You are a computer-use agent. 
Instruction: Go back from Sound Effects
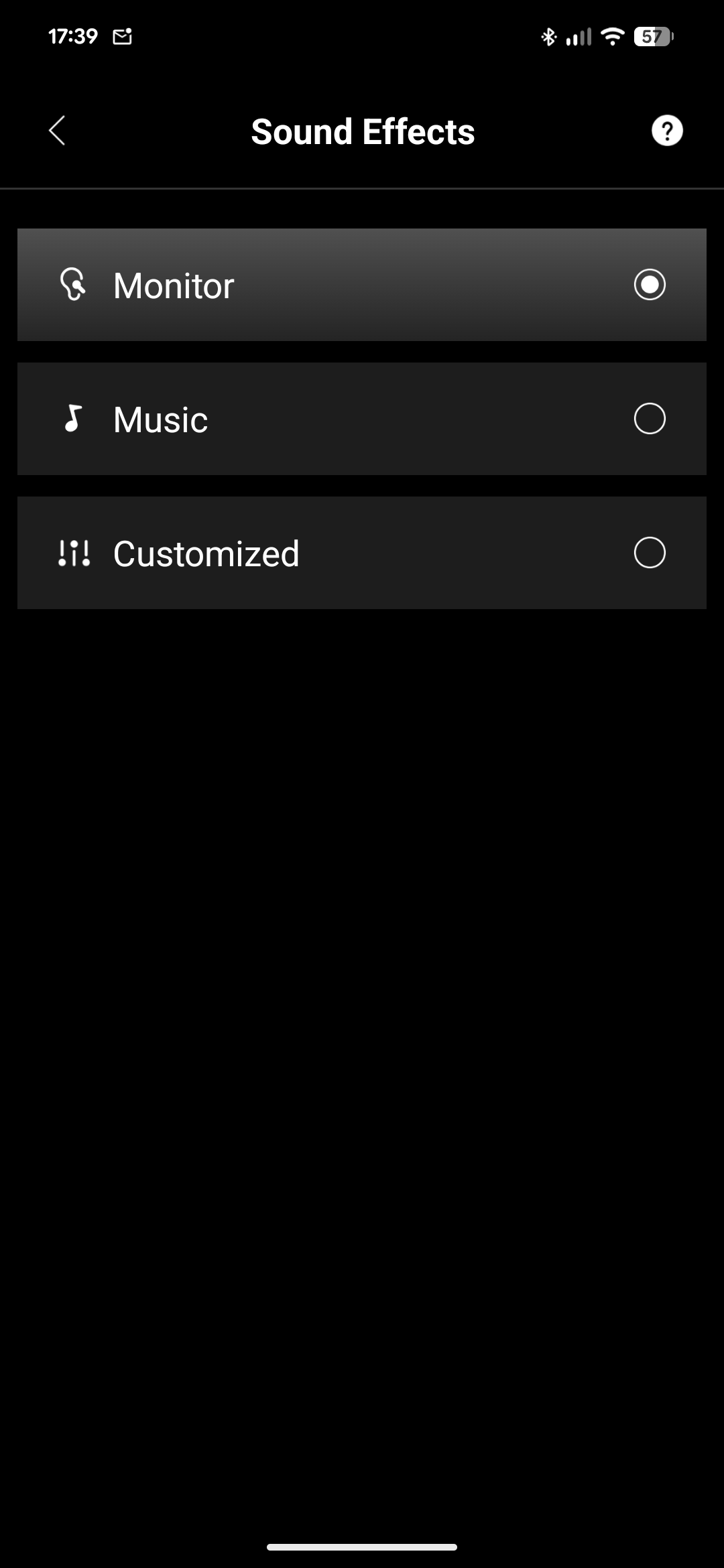pos(58,131)
